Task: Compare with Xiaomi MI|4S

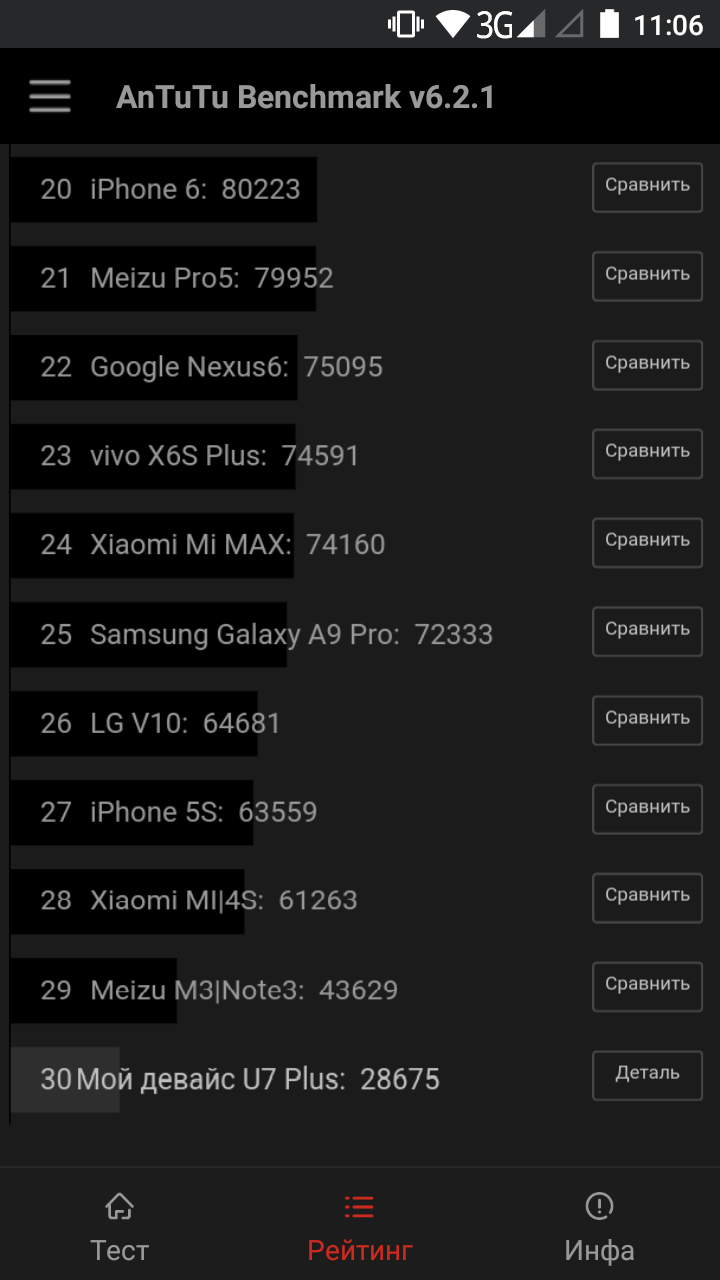Action: 647,897
